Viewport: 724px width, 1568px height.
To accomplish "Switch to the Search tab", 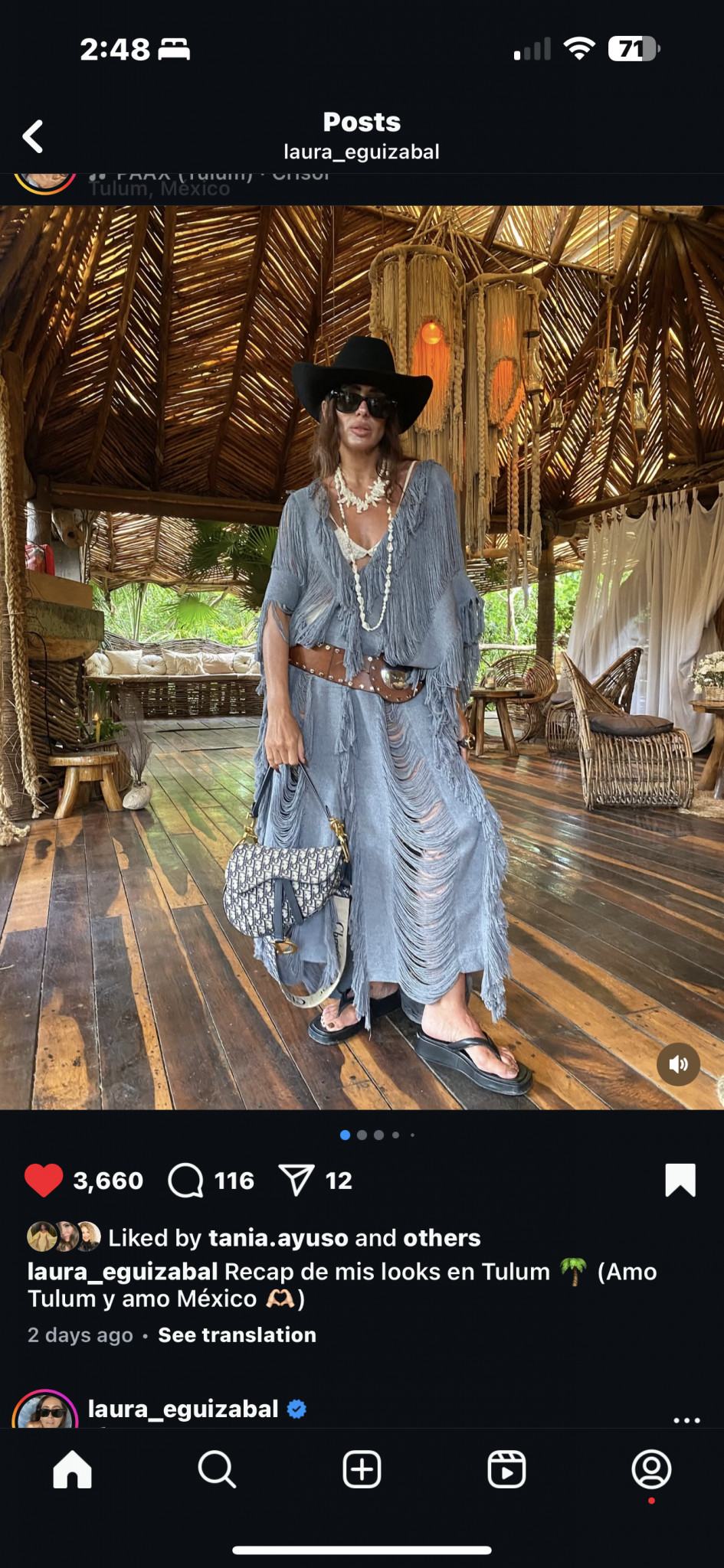I will click(217, 1469).
